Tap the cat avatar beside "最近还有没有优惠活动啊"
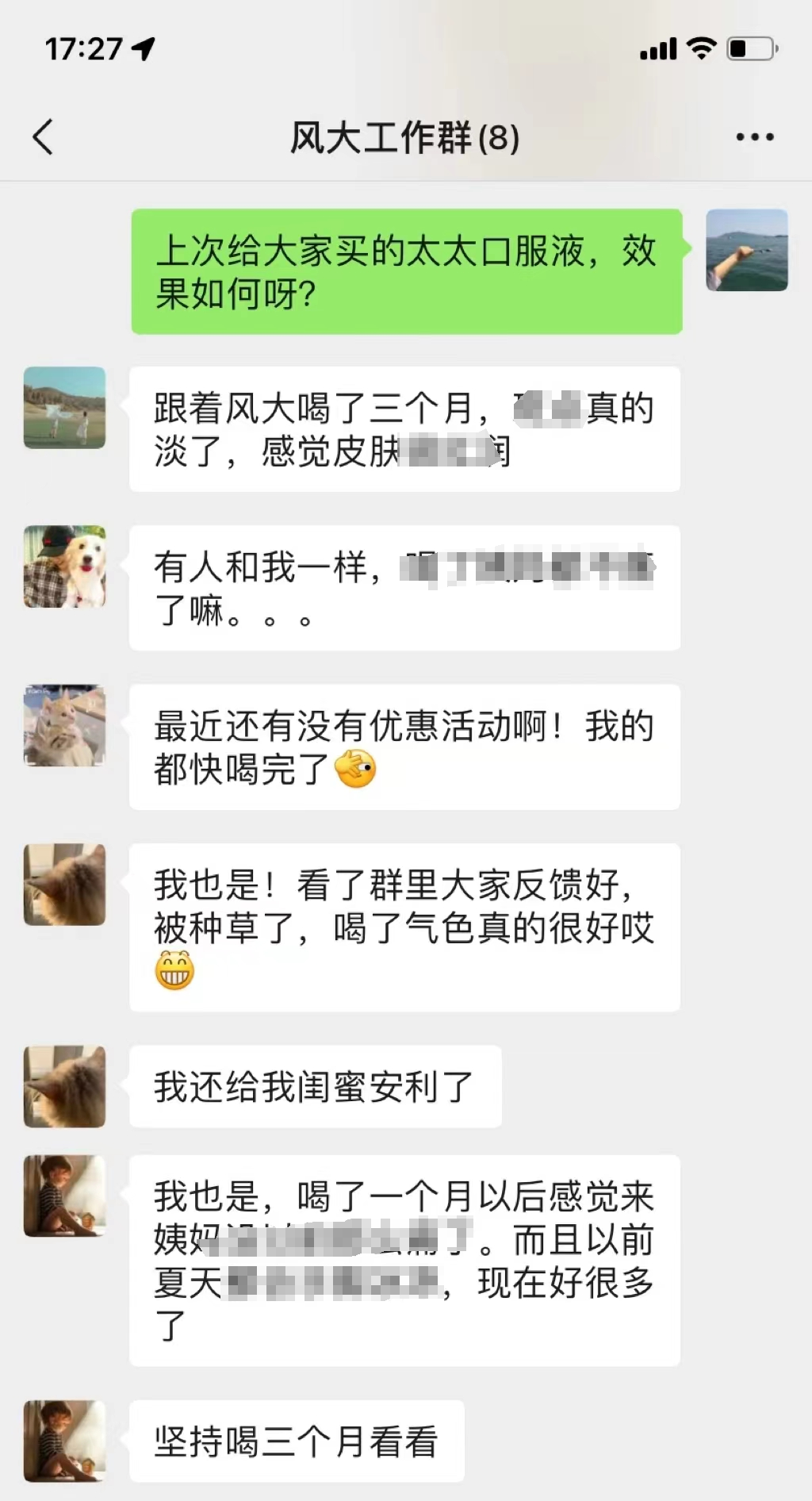Image resolution: width=812 pixels, height=1501 pixels. [x=64, y=725]
